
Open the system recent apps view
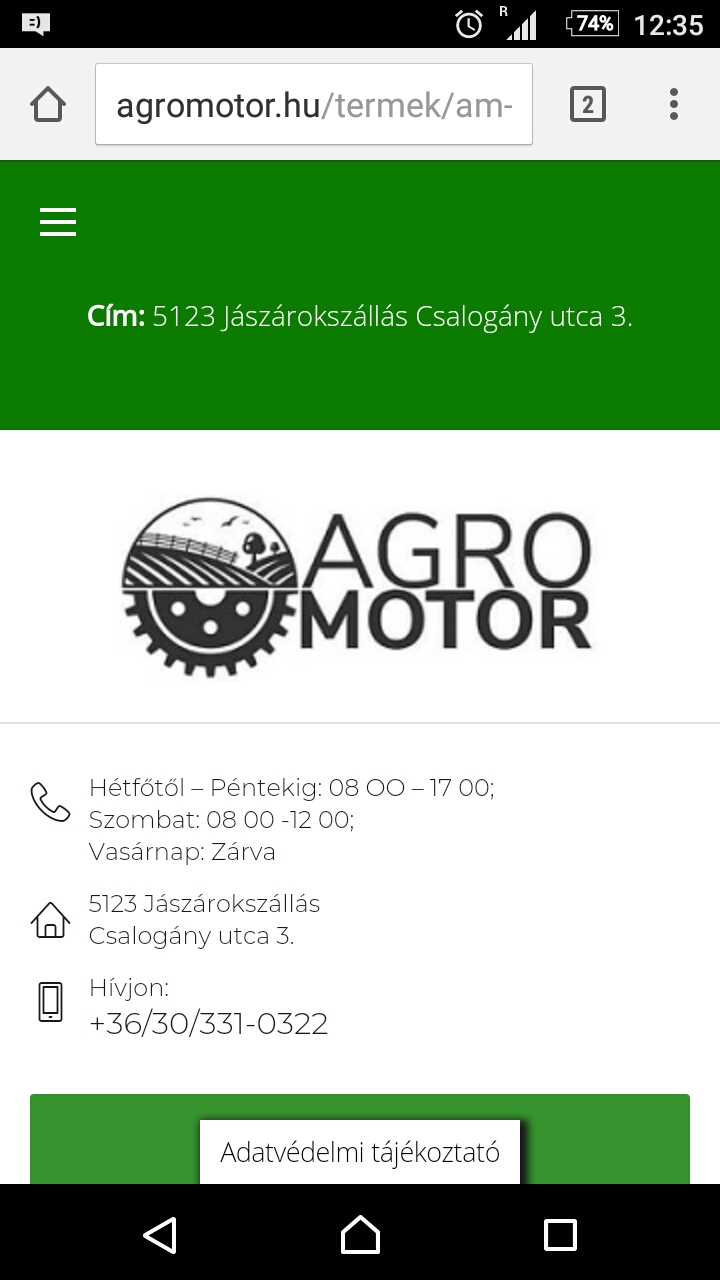(560, 1234)
